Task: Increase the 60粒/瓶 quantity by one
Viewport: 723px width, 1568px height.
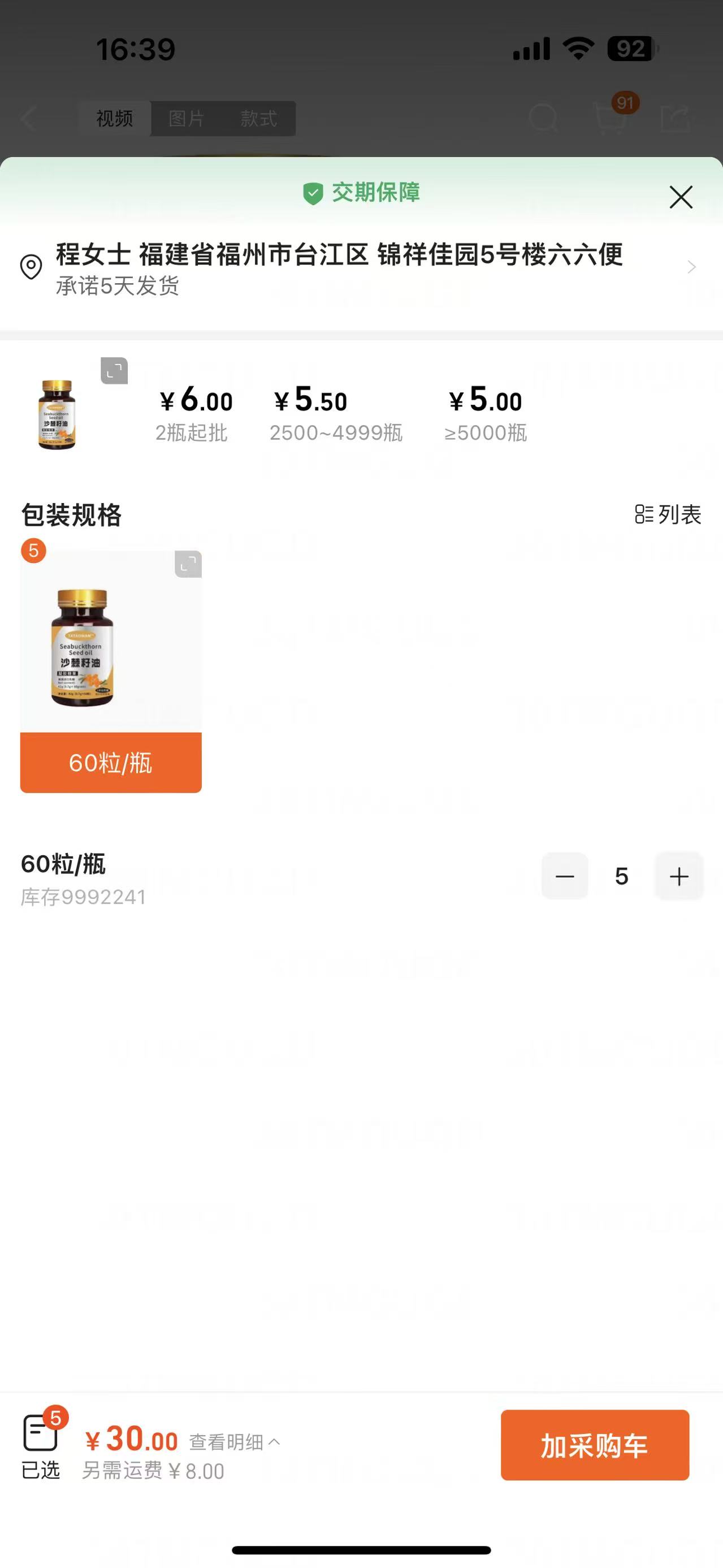Action: (x=678, y=877)
